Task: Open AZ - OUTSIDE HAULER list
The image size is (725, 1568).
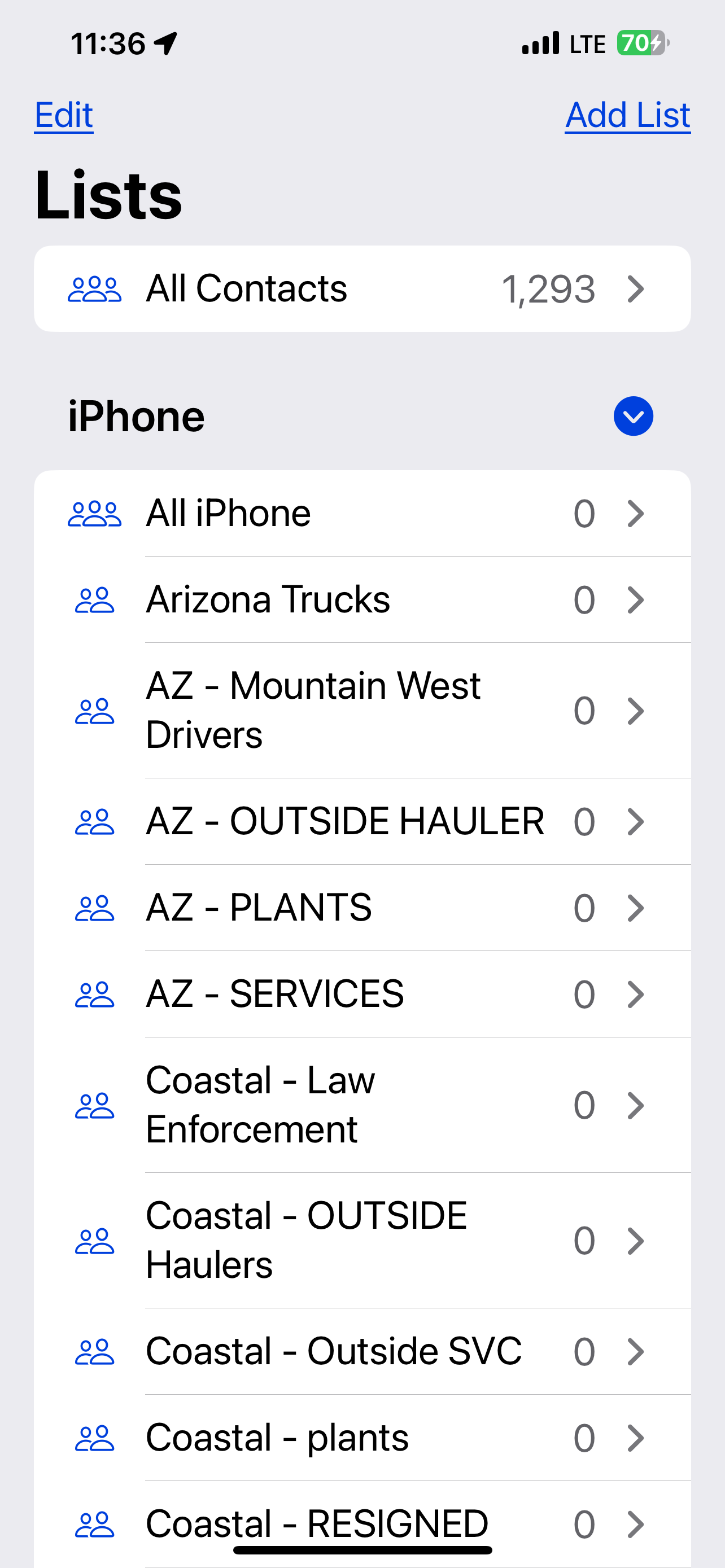Action: tap(362, 821)
